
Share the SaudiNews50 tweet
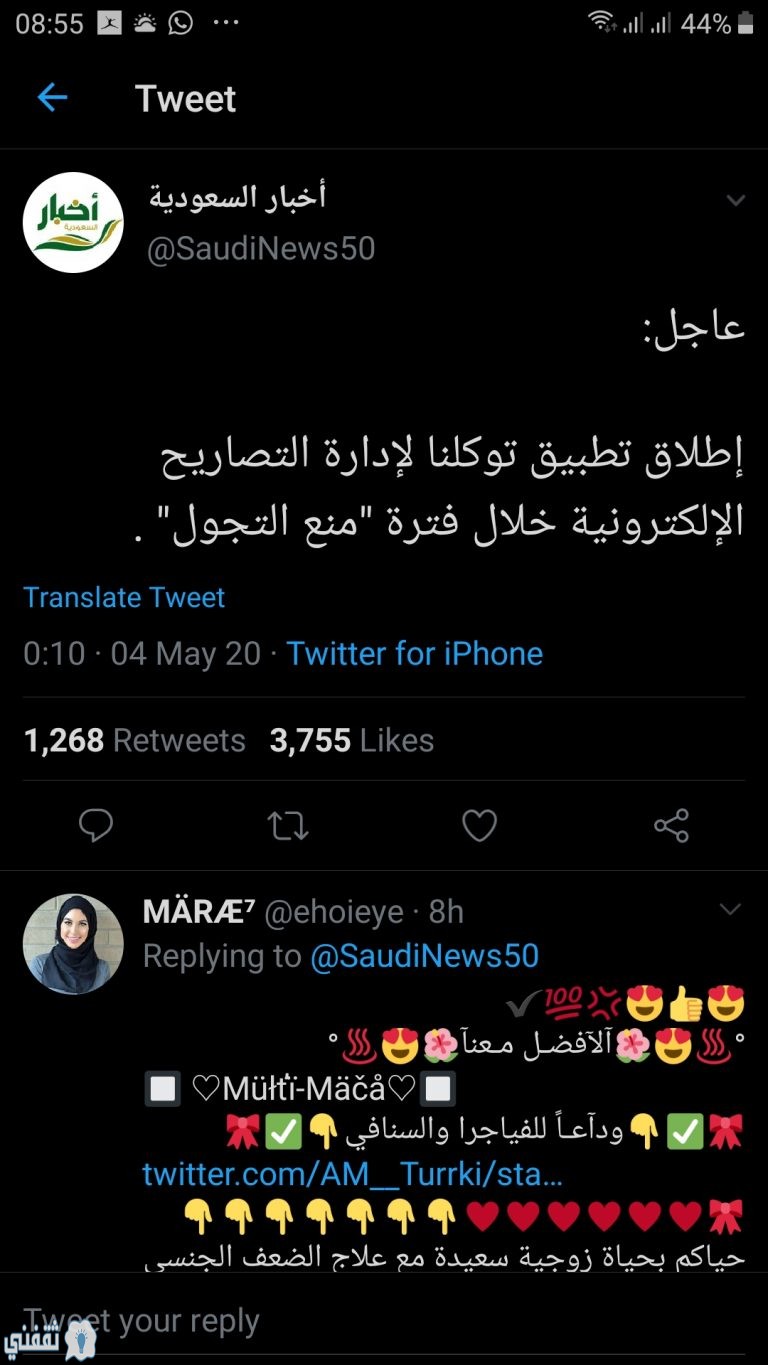[x=671, y=826]
